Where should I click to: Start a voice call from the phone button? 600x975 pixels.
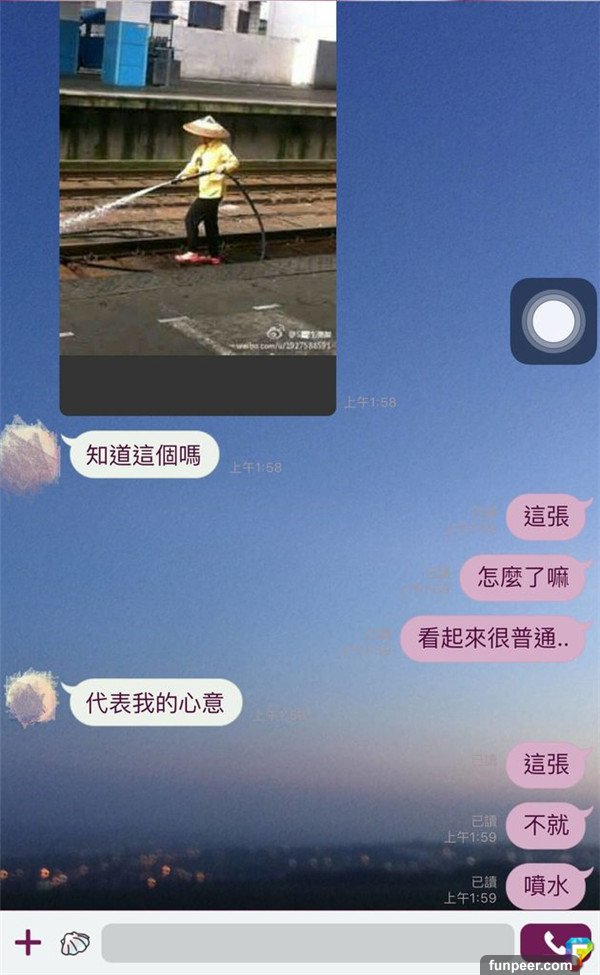pos(553,943)
